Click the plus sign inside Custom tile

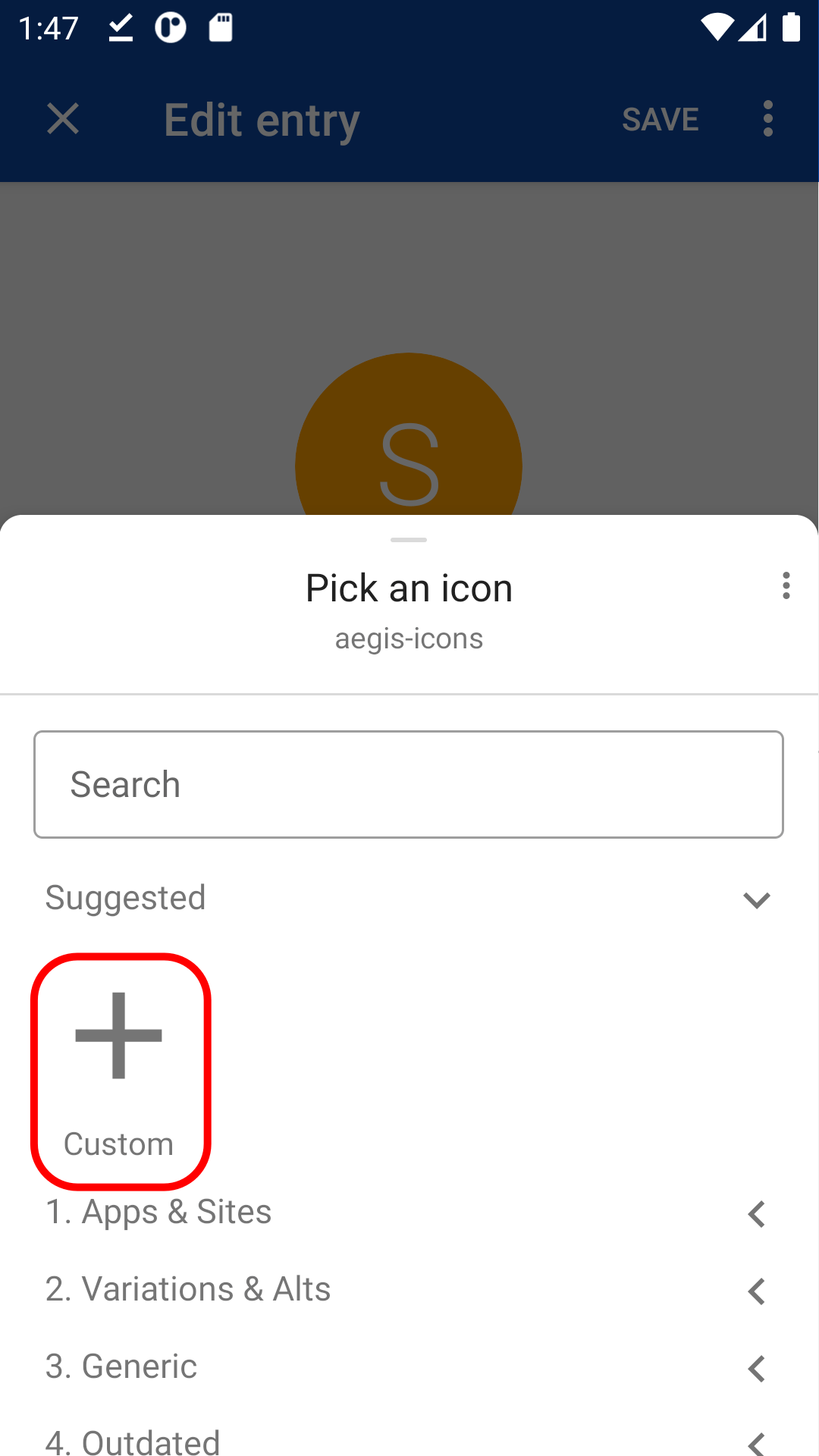(x=118, y=1035)
